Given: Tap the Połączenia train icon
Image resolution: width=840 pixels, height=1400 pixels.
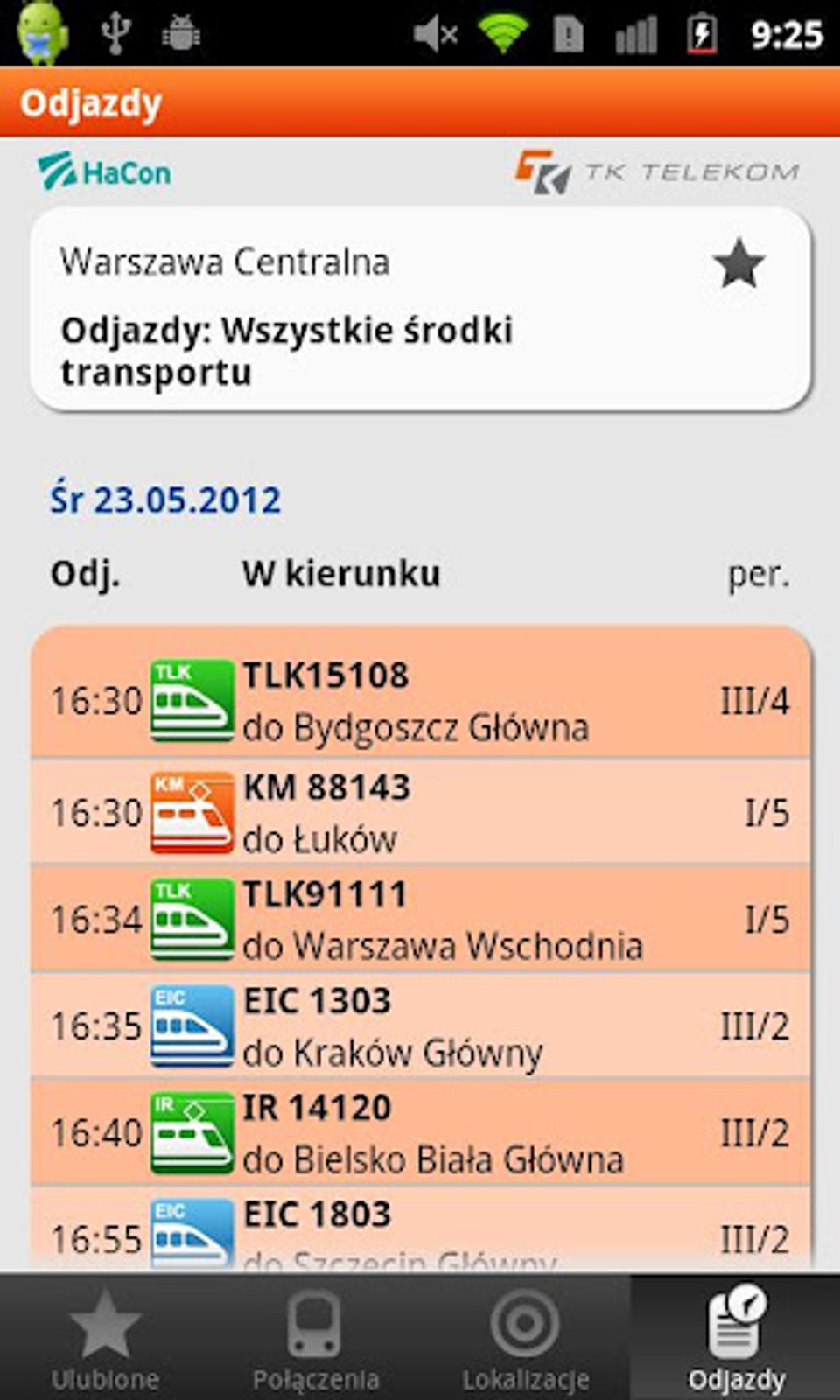Looking at the screenshot, I should pos(315,1326).
